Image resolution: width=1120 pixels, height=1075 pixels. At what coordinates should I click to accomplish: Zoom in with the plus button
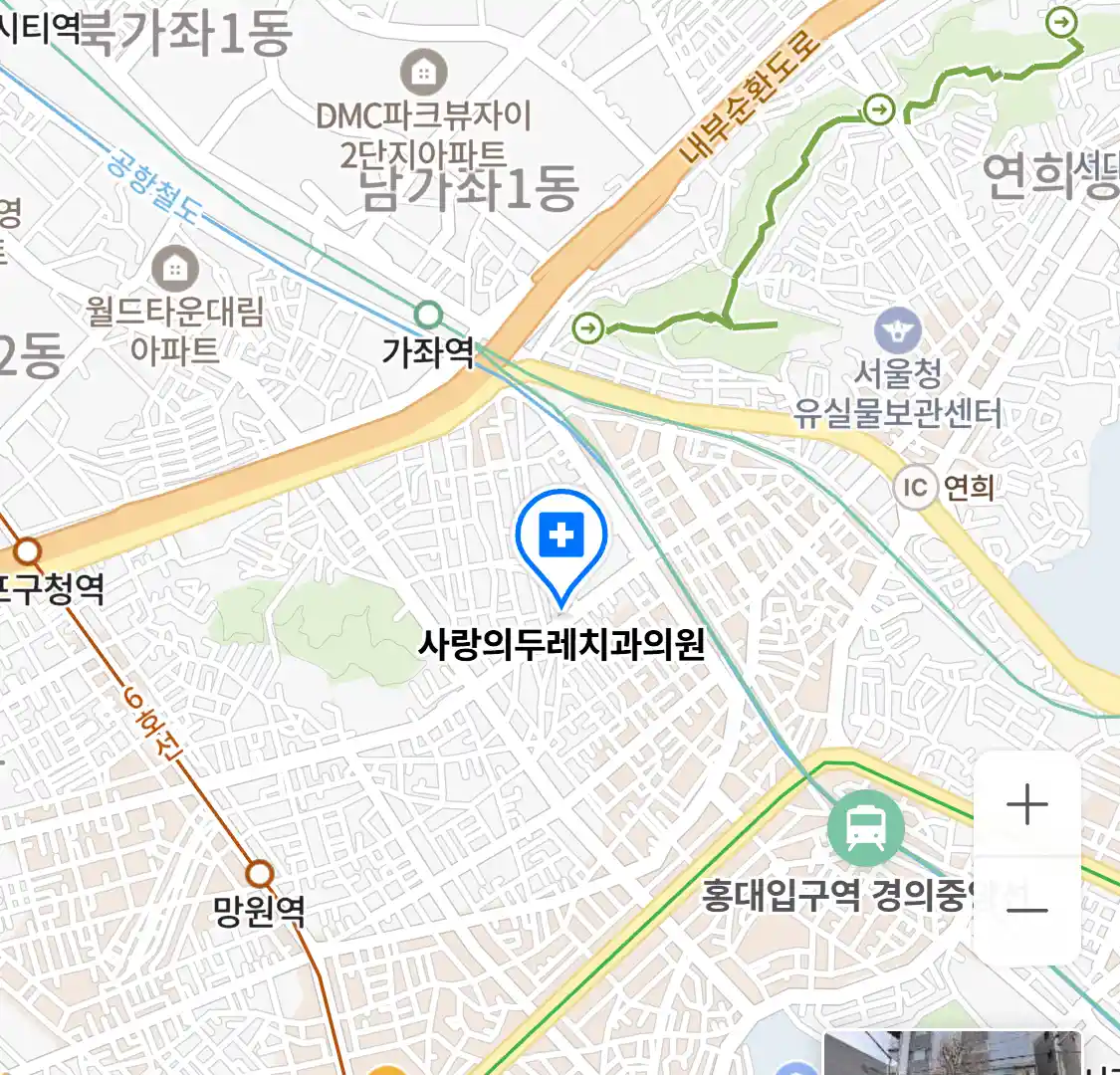tap(1026, 804)
